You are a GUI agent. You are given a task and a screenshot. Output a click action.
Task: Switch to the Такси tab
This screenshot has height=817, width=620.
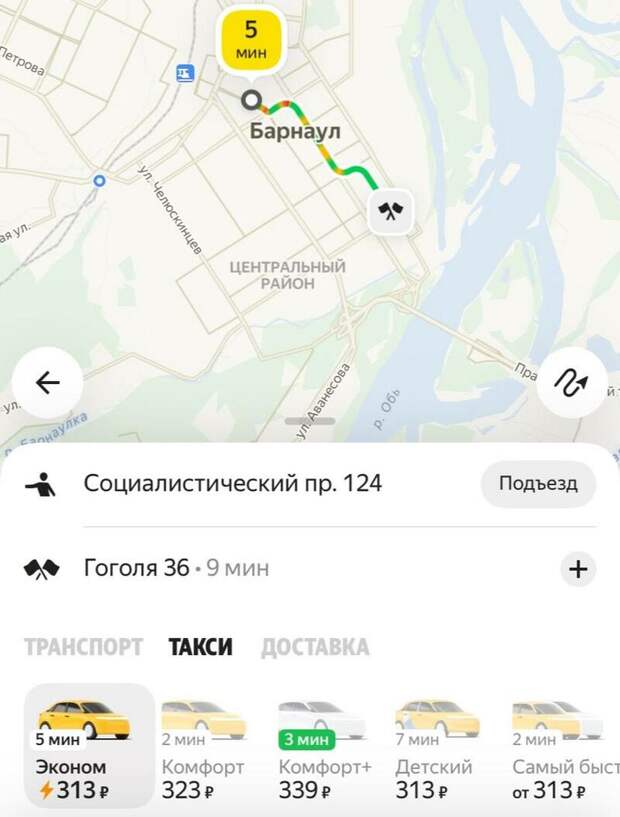201,647
